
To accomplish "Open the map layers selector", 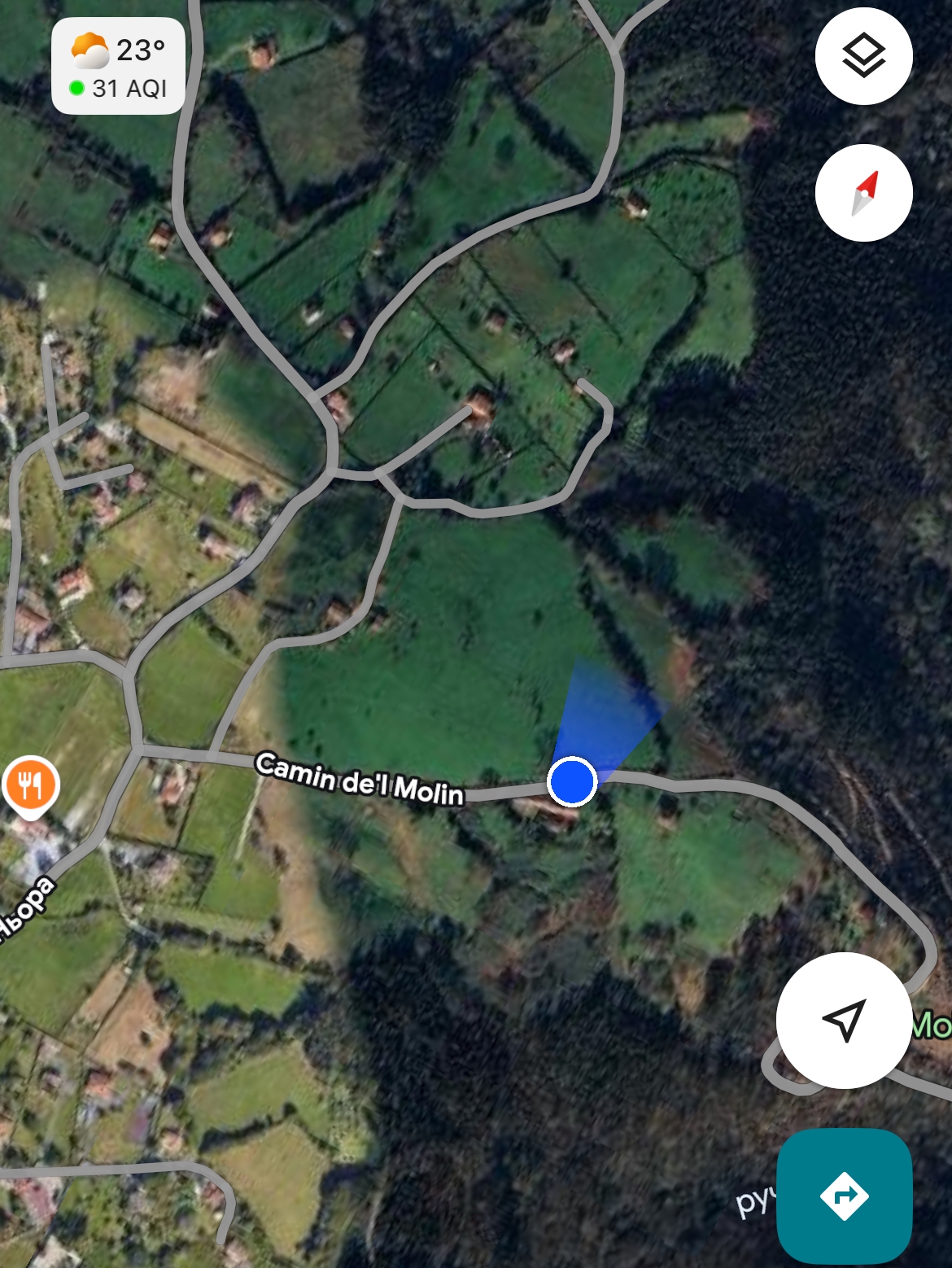I will point(863,56).
